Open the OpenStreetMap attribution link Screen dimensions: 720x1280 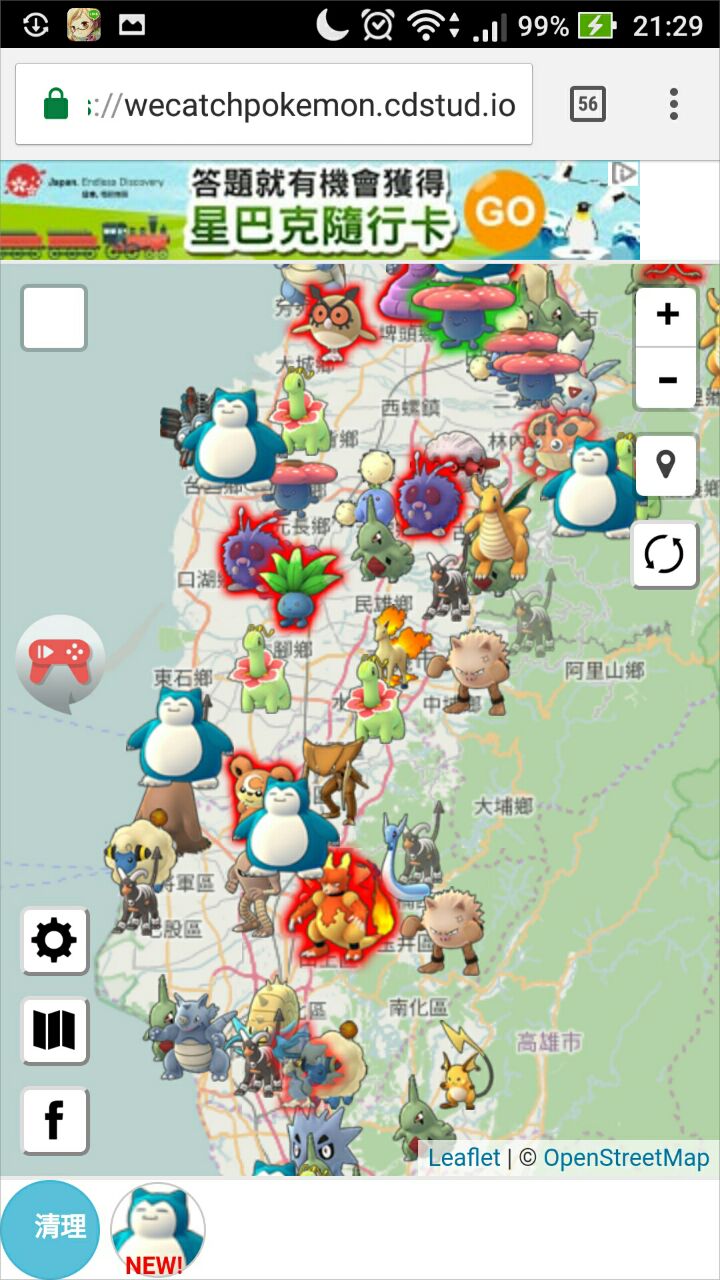coord(626,1158)
